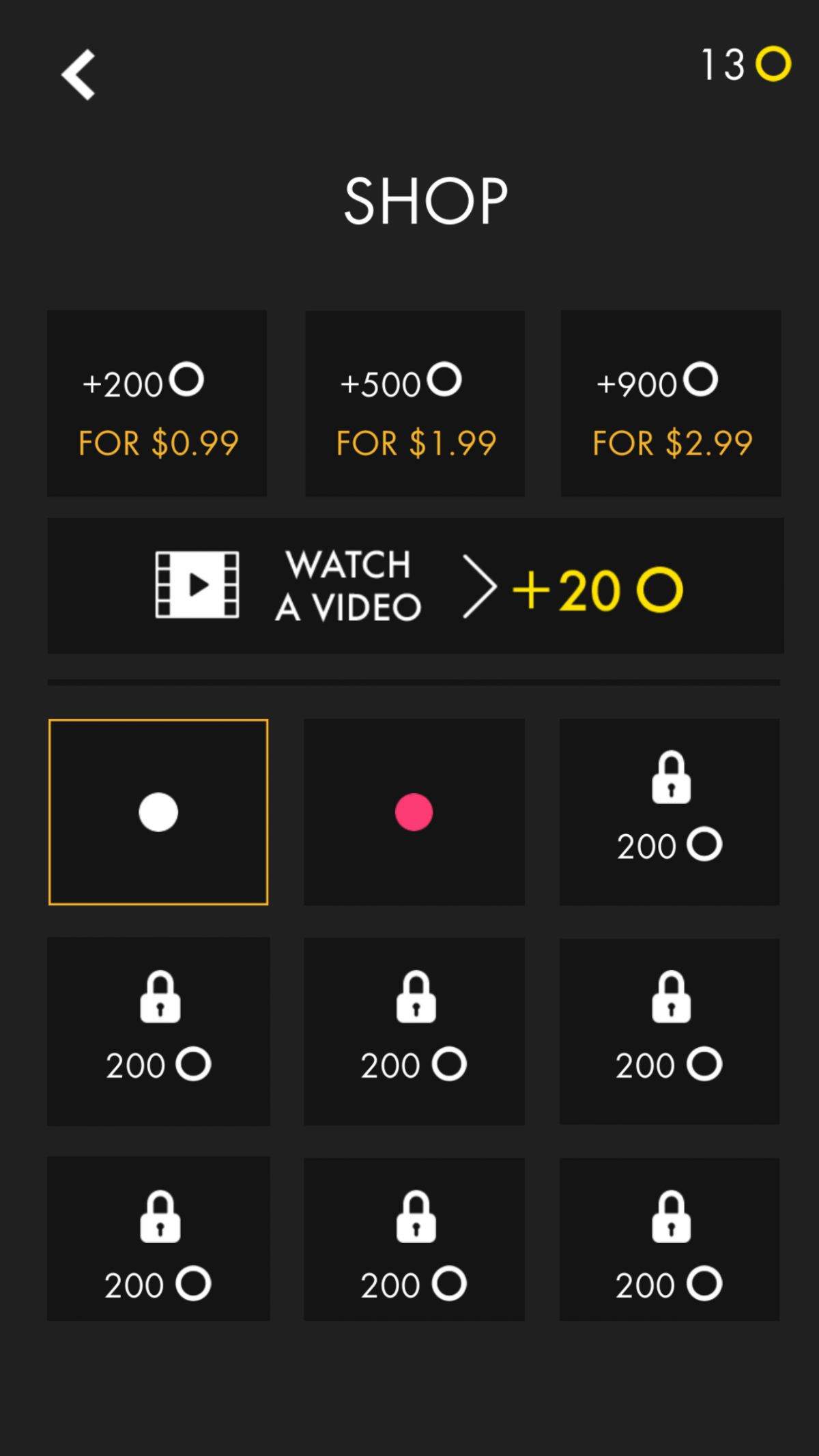The image size is (819, 1456).
Task: Select the white ball skin
Action: (x=158, y=812)
